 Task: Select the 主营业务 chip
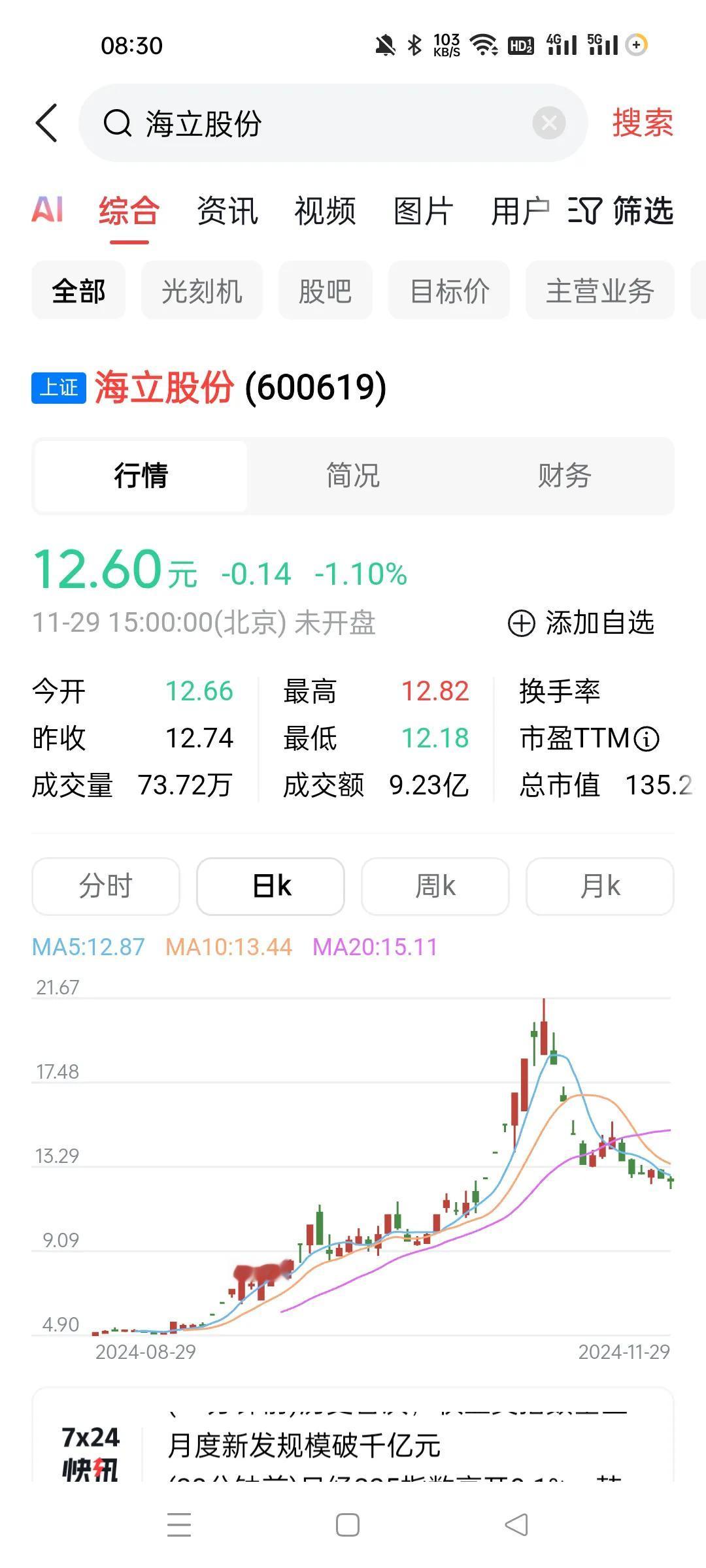[x=599, y=290]
